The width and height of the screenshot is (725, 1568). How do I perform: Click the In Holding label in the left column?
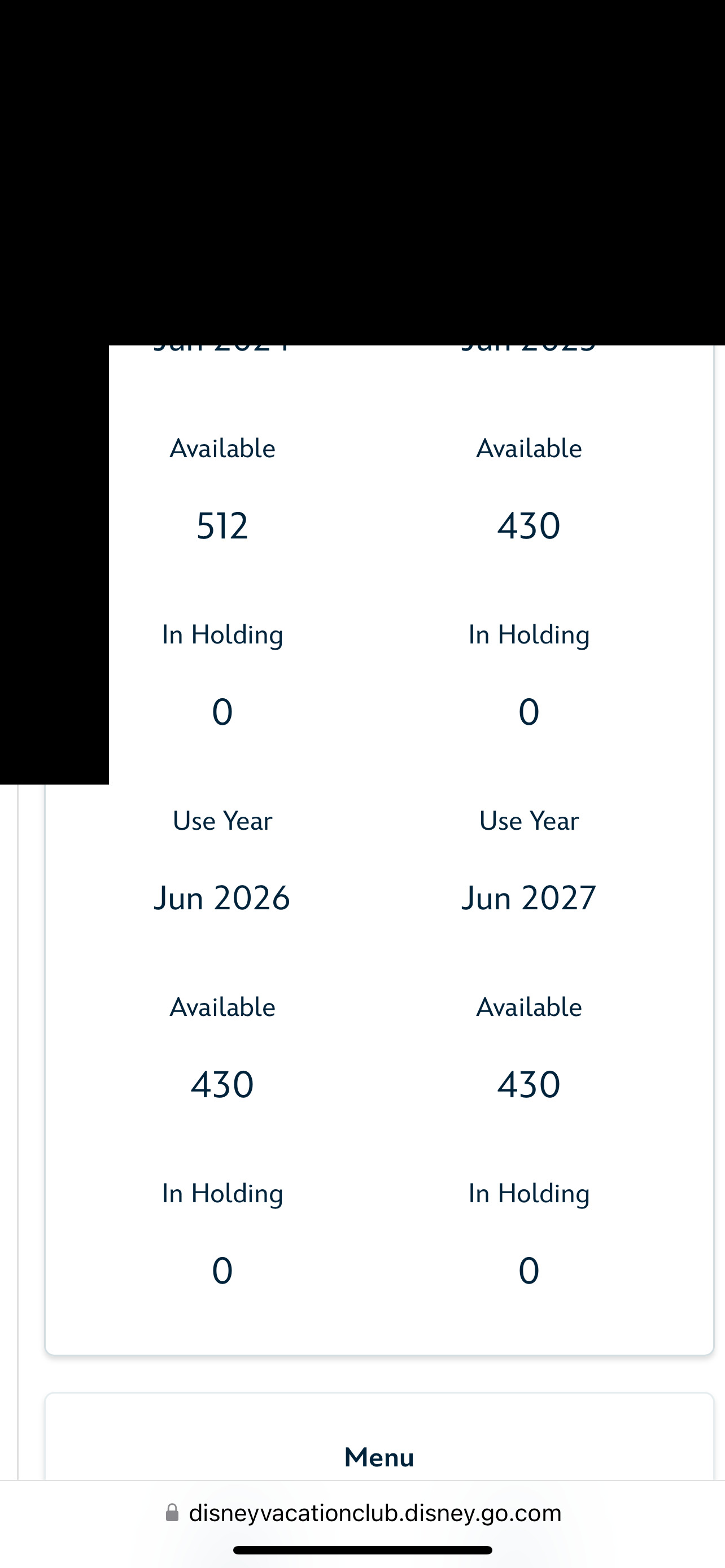pos(221,1193)
